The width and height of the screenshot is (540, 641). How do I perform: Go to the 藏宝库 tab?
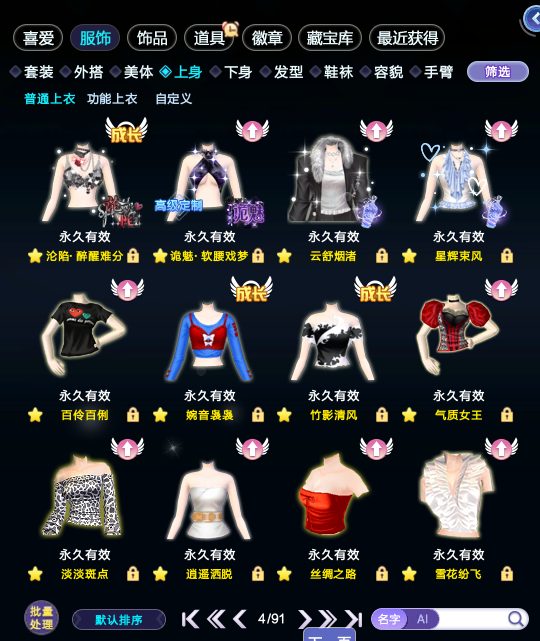[x=330, y=38]
